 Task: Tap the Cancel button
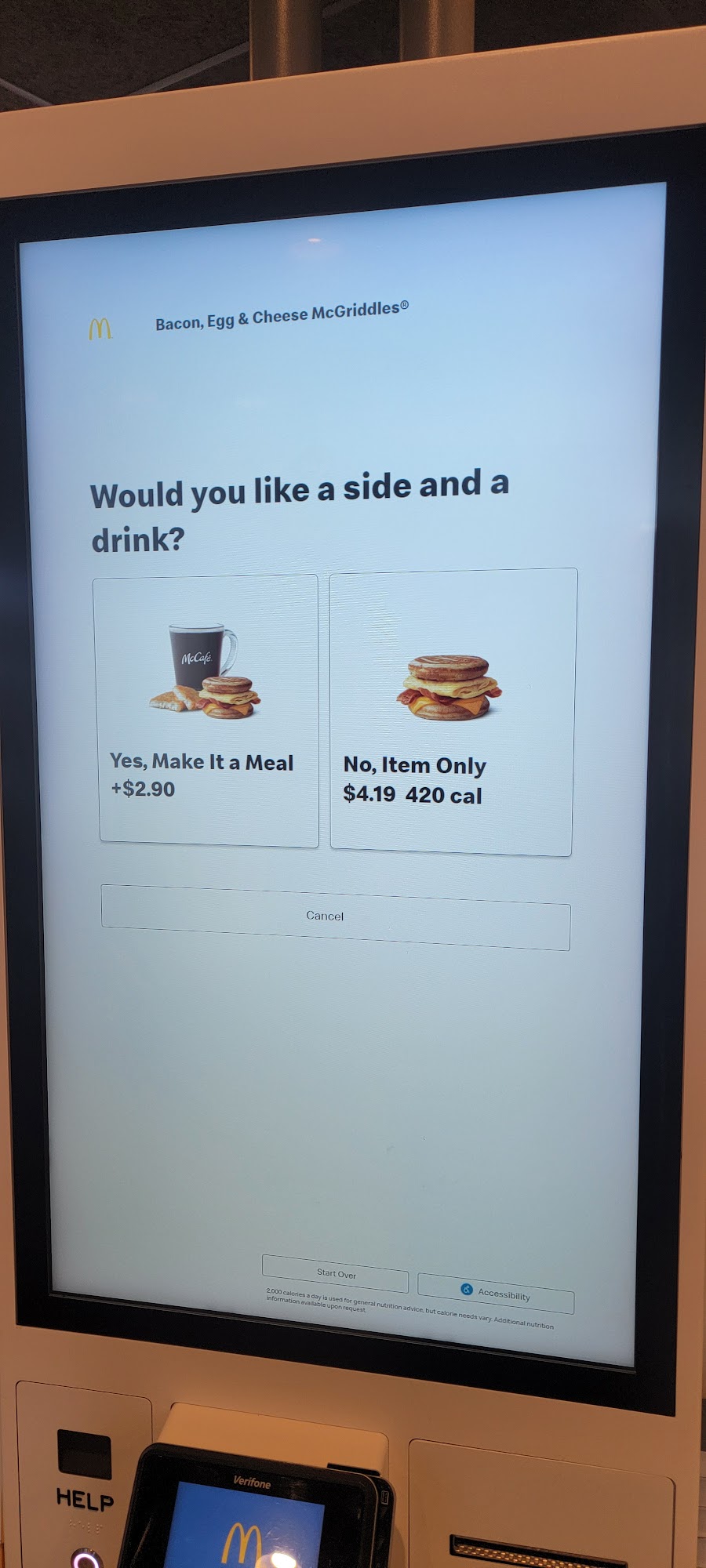coord(336,917)
